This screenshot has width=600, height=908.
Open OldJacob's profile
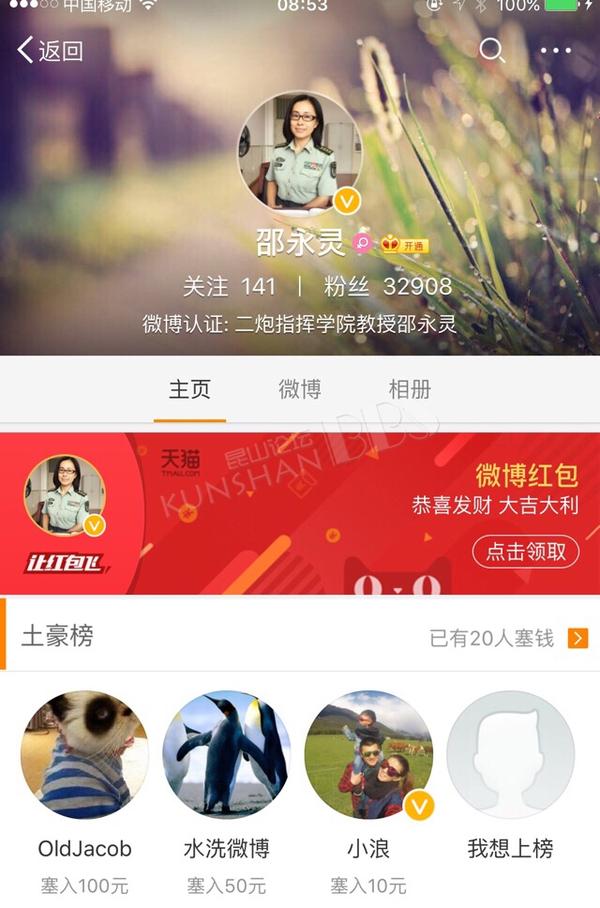[85, 755]
